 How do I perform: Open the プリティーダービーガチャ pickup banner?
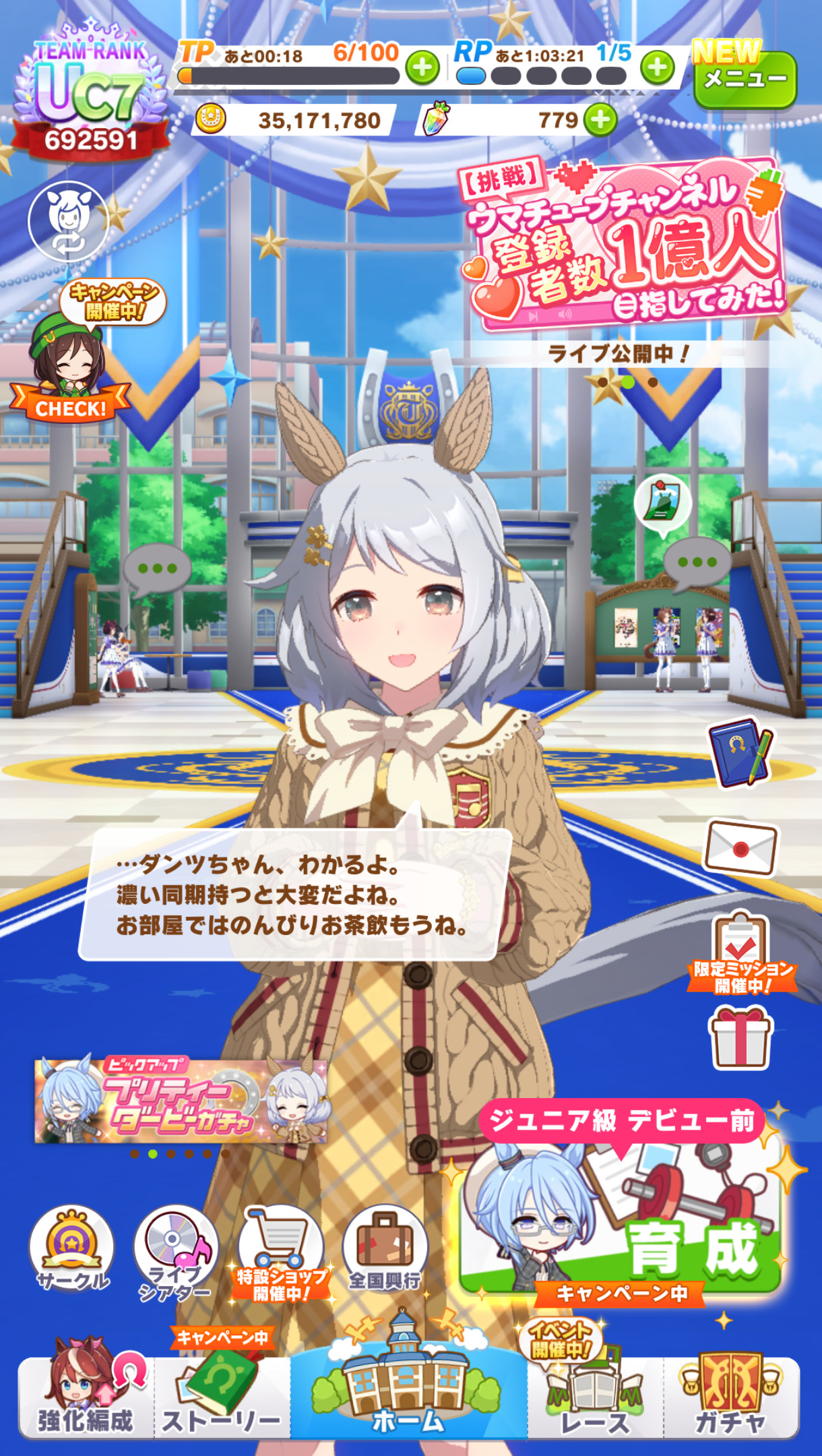pyautogui.click(x=181, y=1101)
